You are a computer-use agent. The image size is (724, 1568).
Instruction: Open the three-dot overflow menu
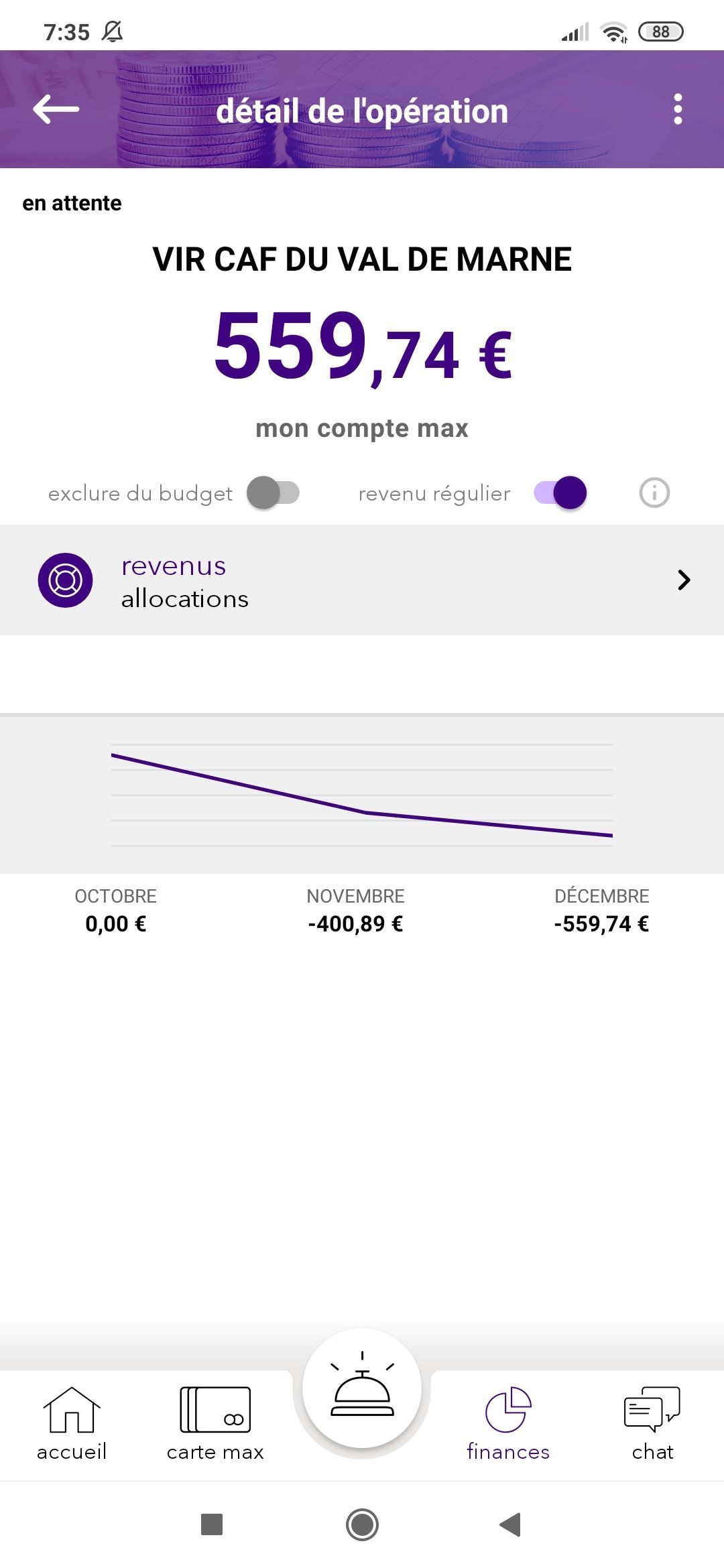tap(678, 109)
